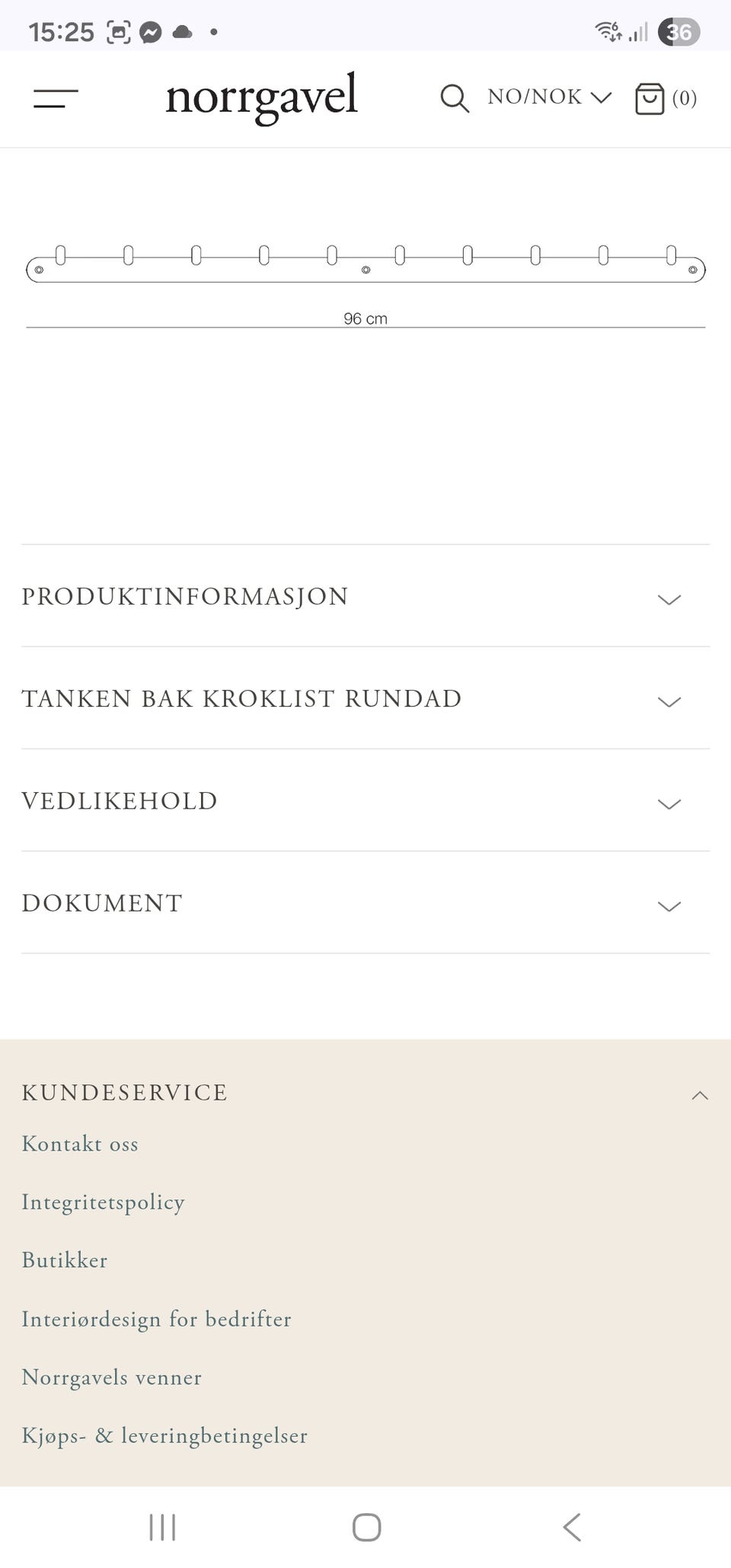This screenshot has width=731, height=1568.
Task: Open the Kontakt oss page
Action: pos(80,1144)
